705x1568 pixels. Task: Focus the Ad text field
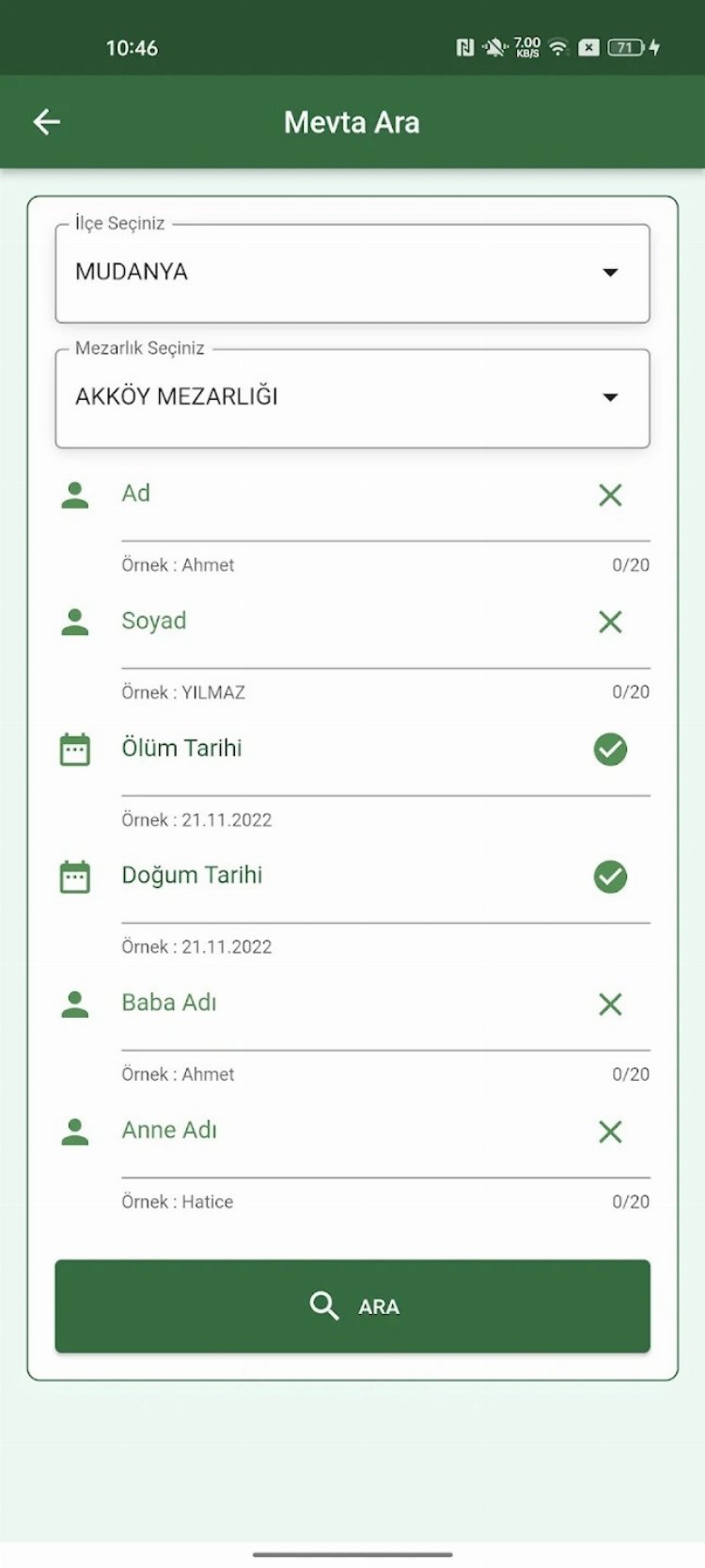[x=348, y=496]
